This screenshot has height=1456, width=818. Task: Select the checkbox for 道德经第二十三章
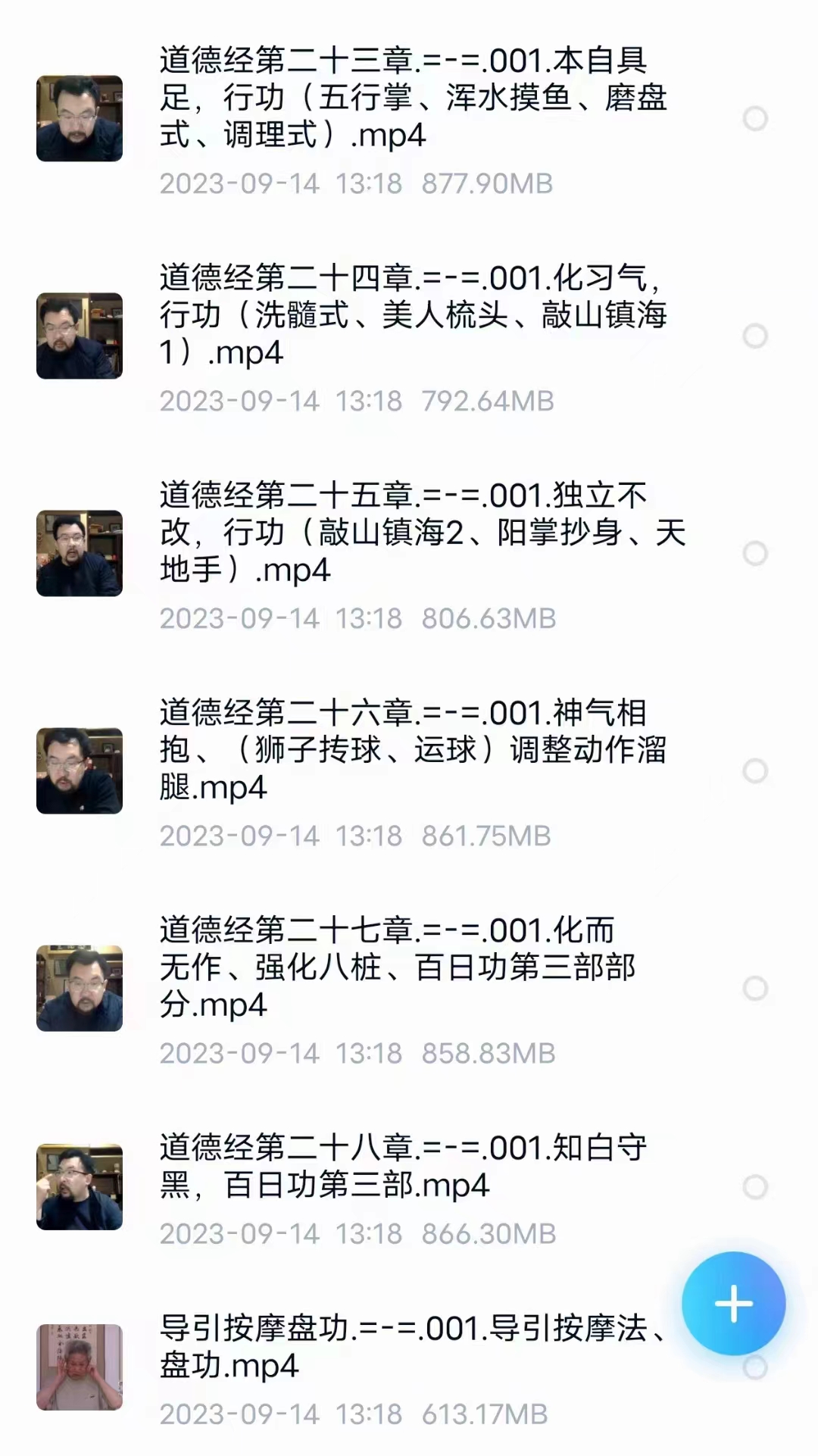click(x=755, y=119)
